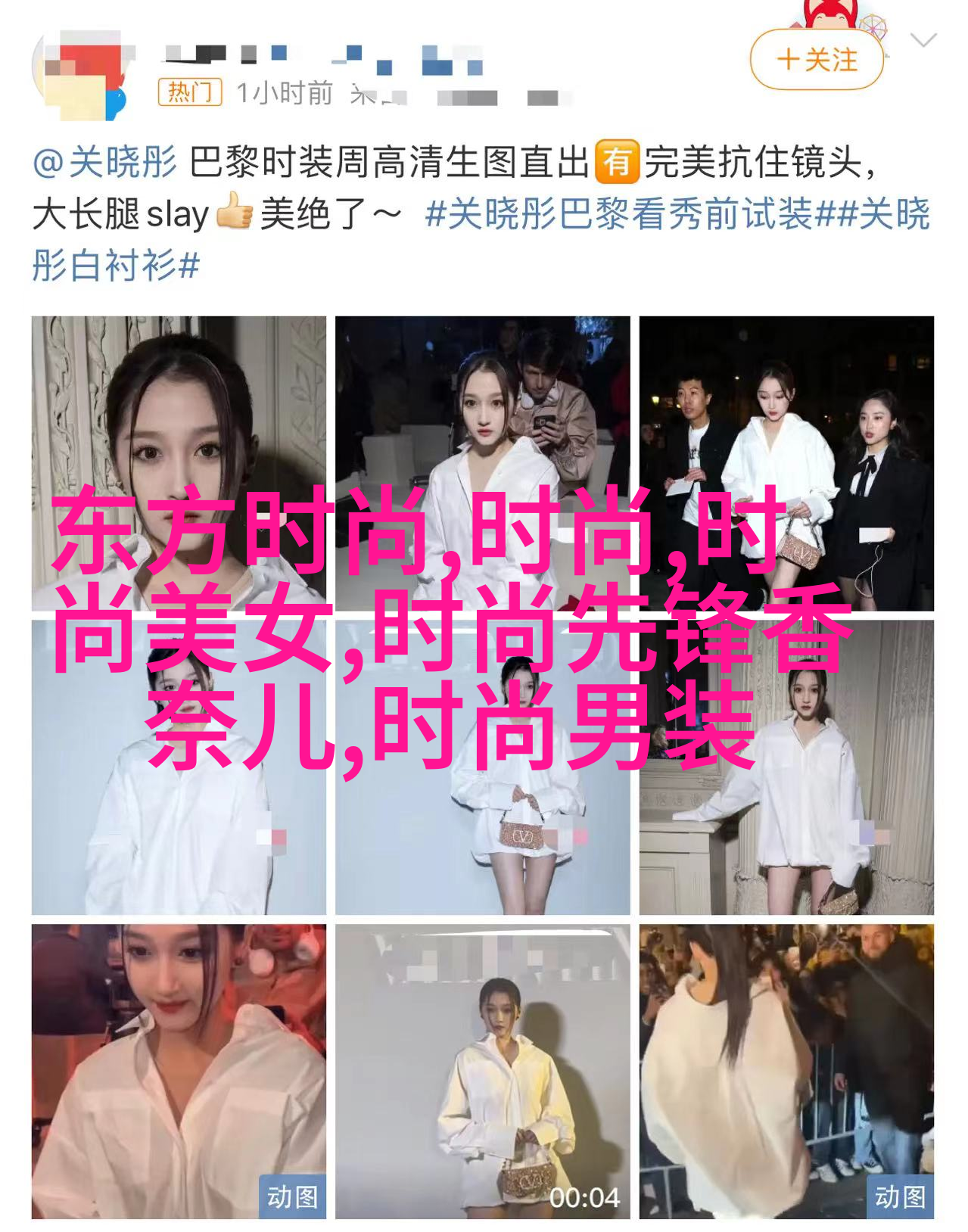Open 动图 close-up tile with red lips

179,1071
